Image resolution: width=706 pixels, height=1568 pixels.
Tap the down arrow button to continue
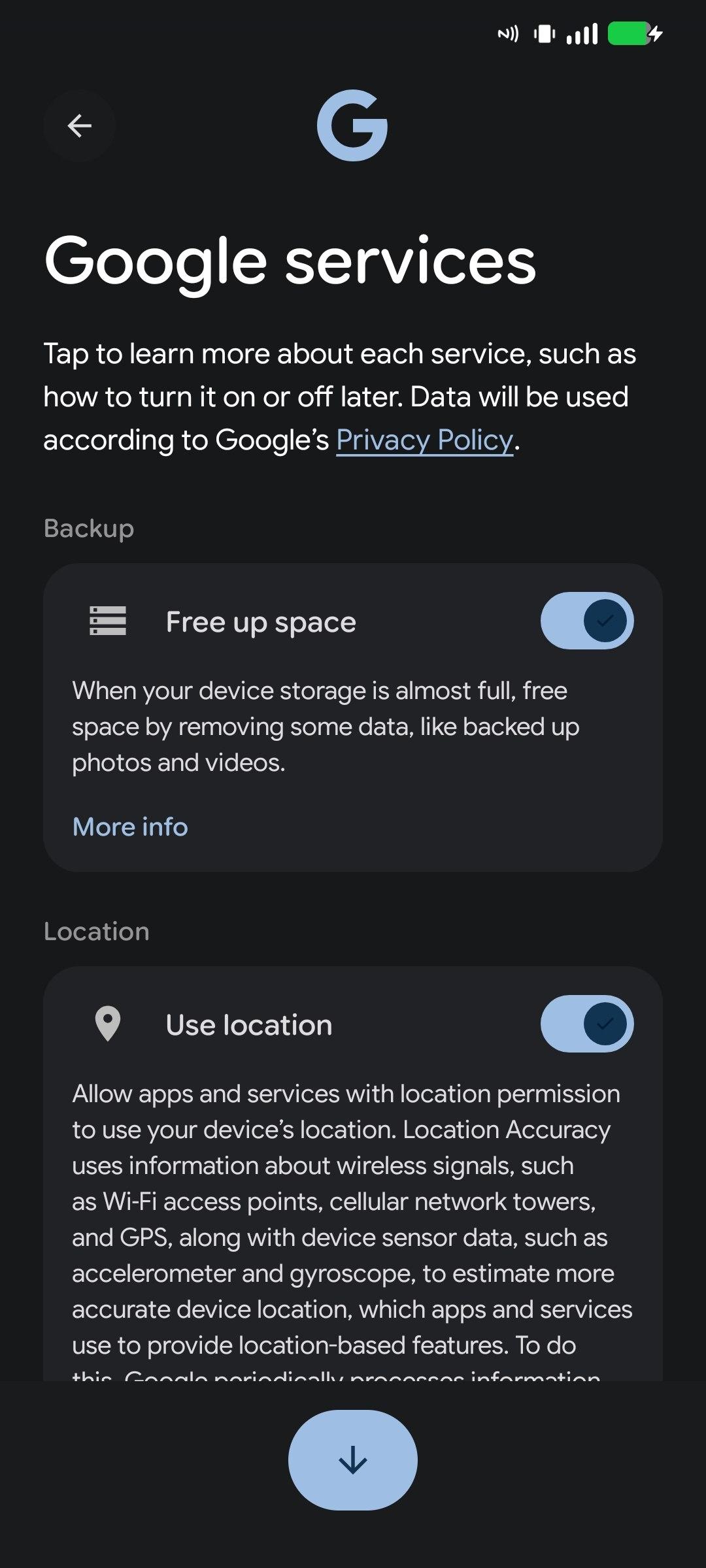(x=352, y=1460)
